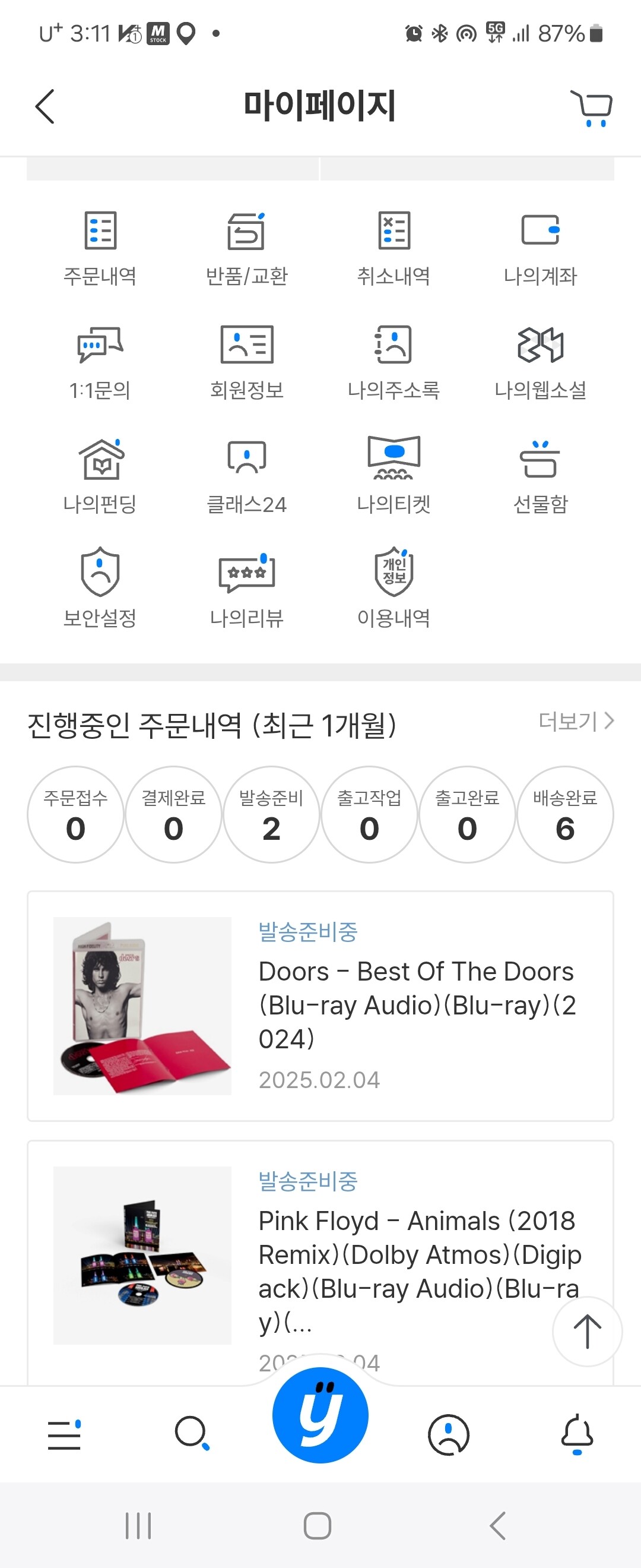Open the shopping cart
This screenshot has width=641, height=1568.
(x=591, y=108)
